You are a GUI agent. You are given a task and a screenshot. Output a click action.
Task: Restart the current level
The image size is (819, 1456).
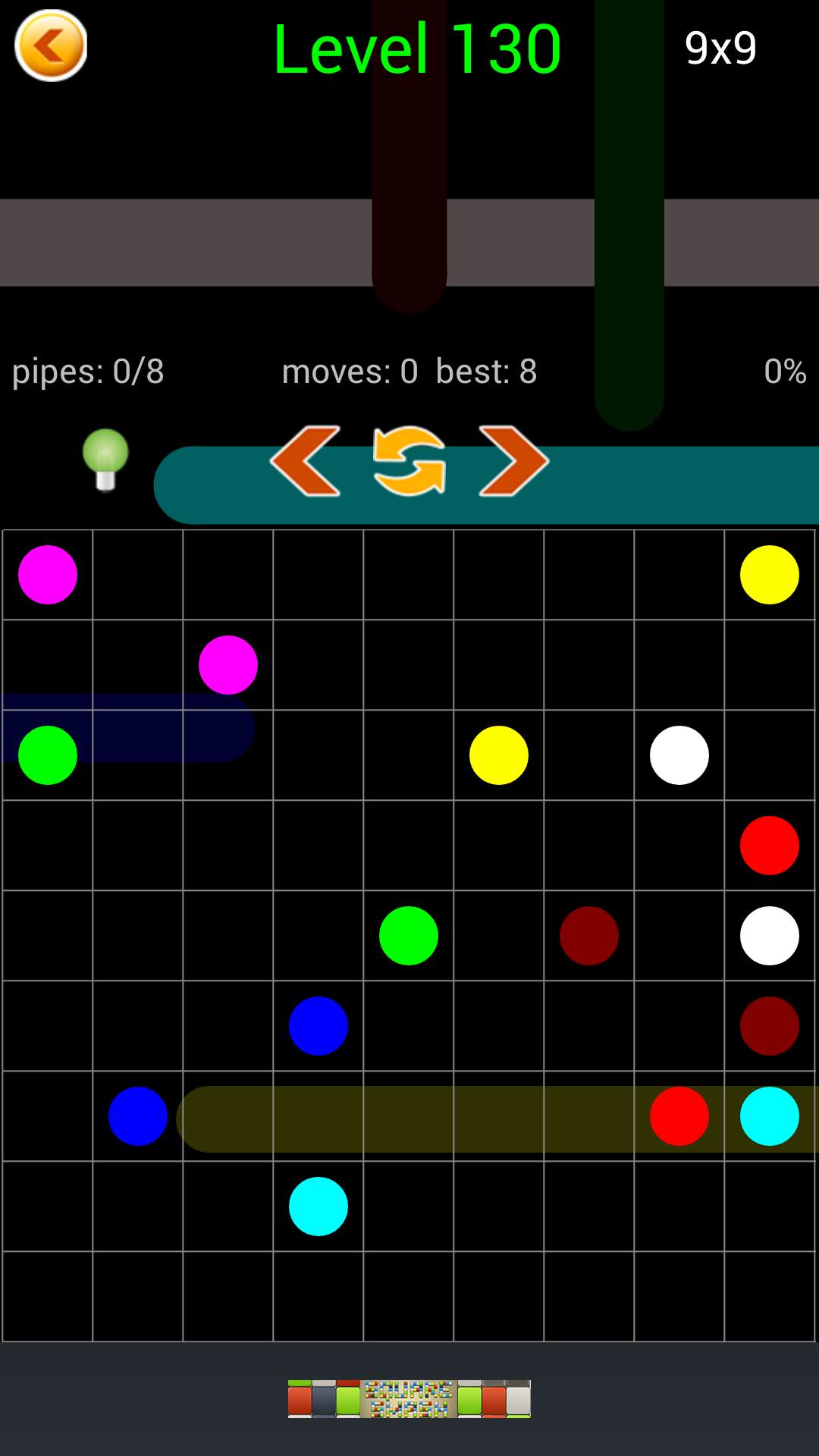pos(409,461)
